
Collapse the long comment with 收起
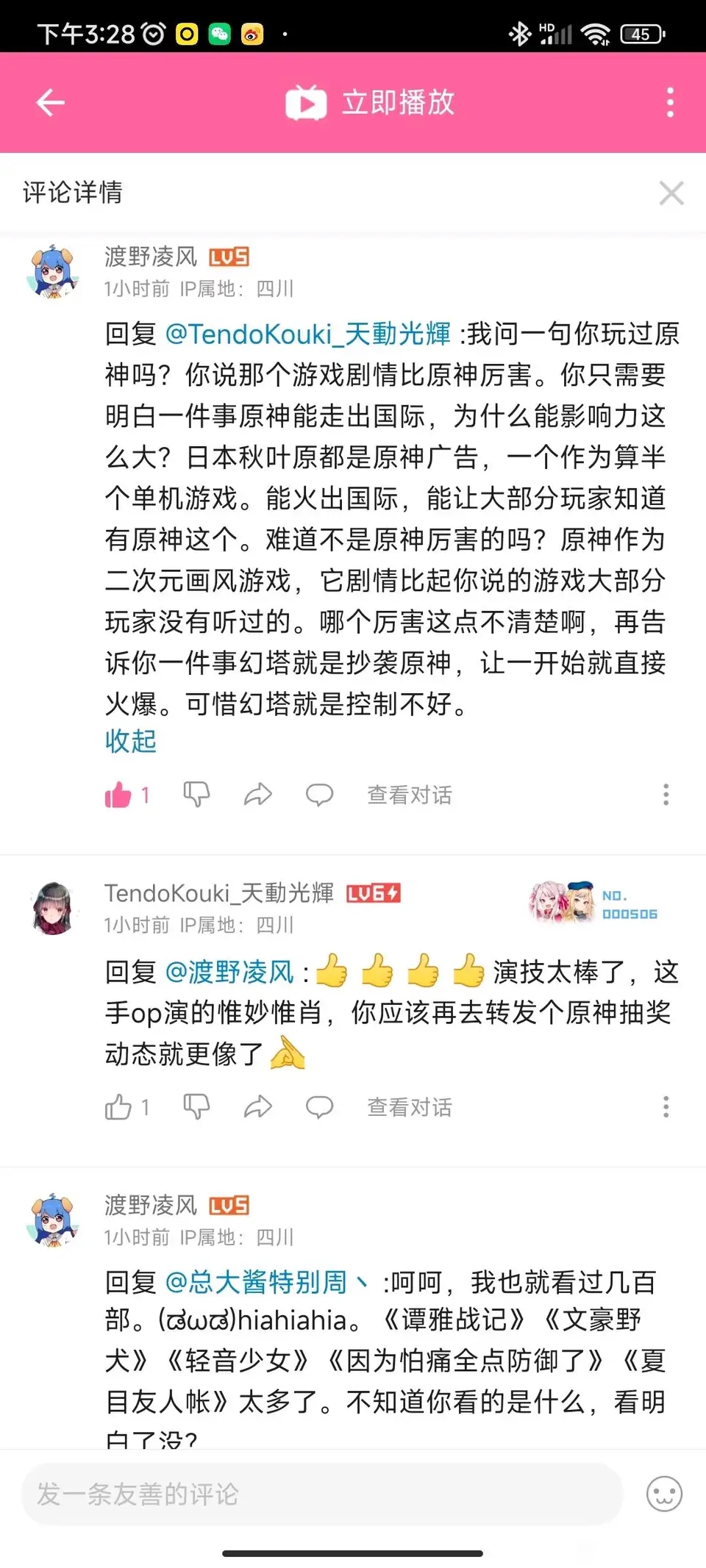pyautogui.click(x=130, y=741)
